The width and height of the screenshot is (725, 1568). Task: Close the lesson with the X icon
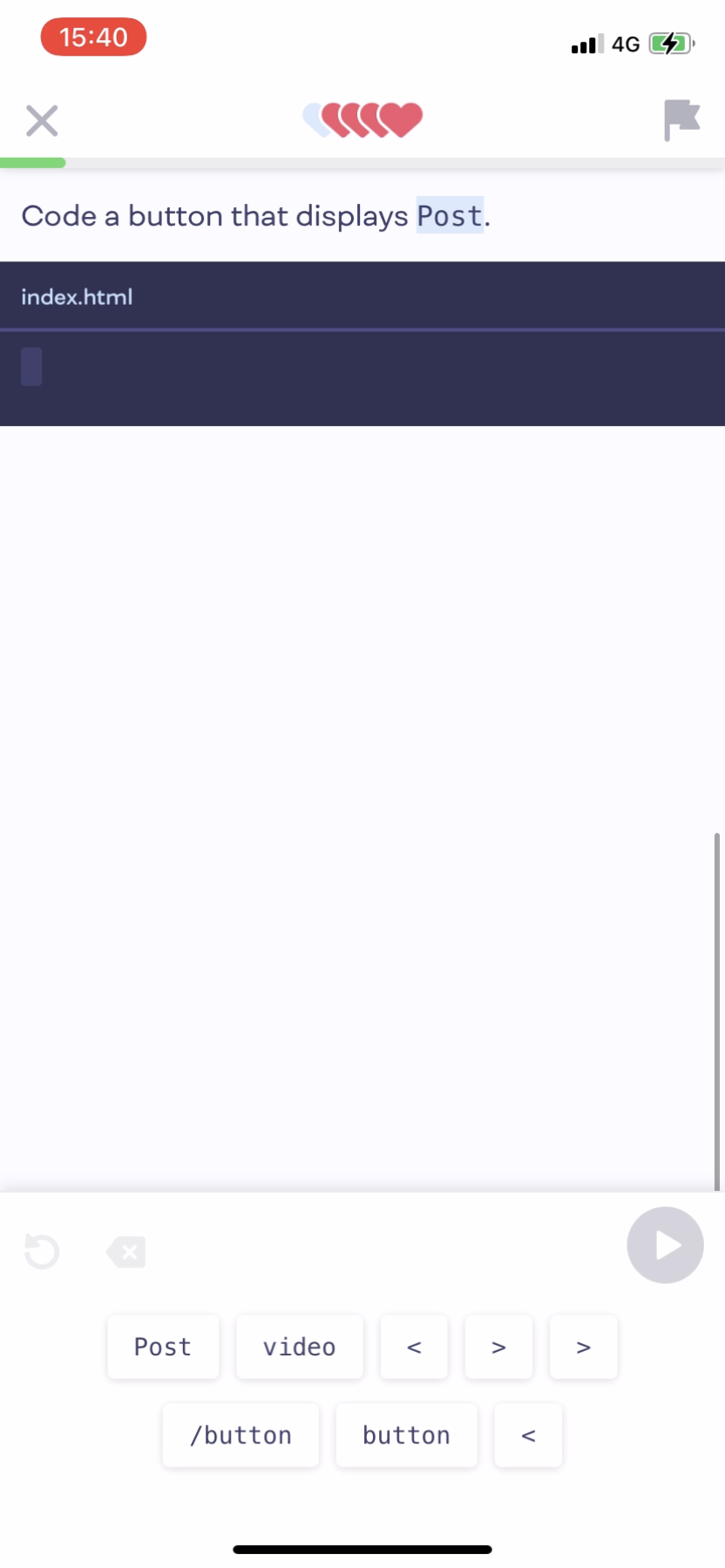click(42, 121)
